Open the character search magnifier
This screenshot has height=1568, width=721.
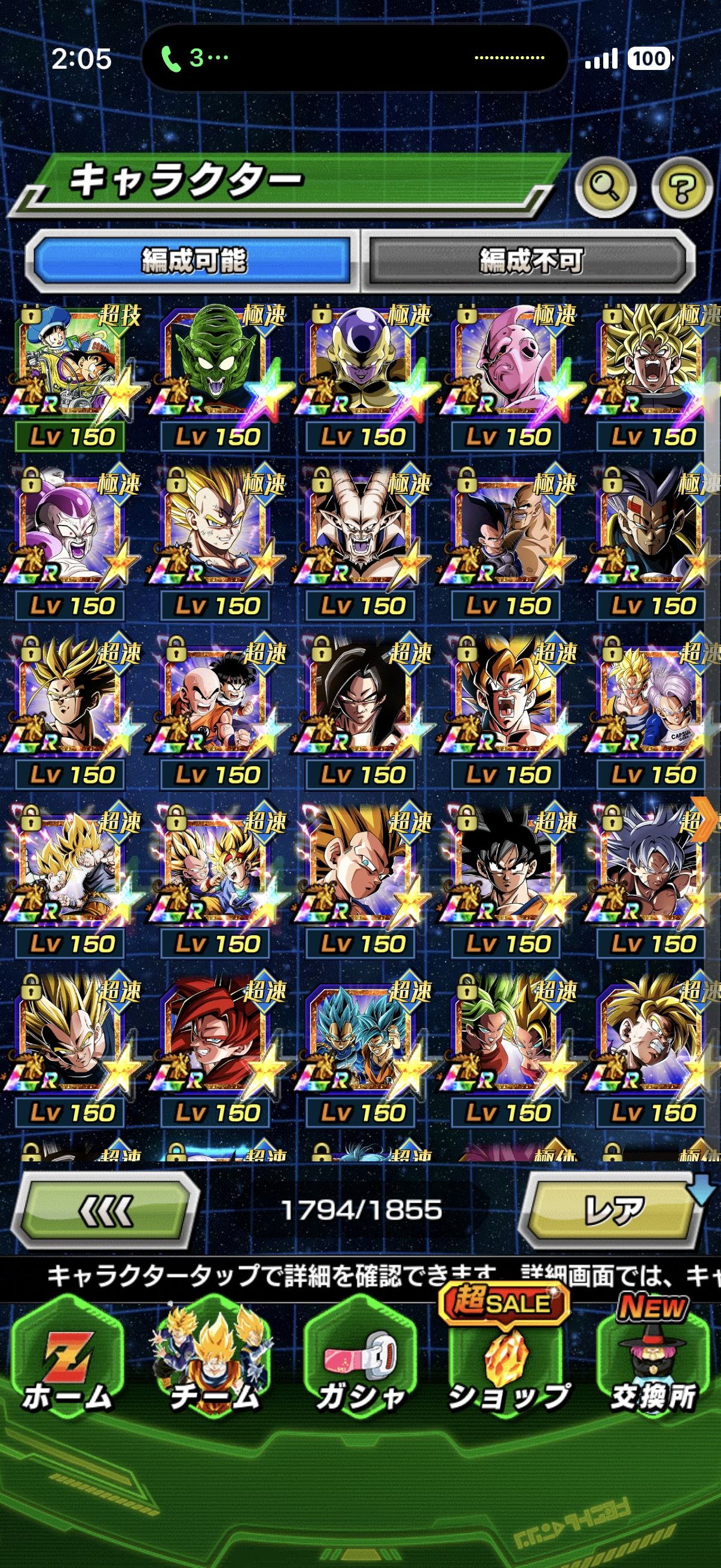point(605,188)
